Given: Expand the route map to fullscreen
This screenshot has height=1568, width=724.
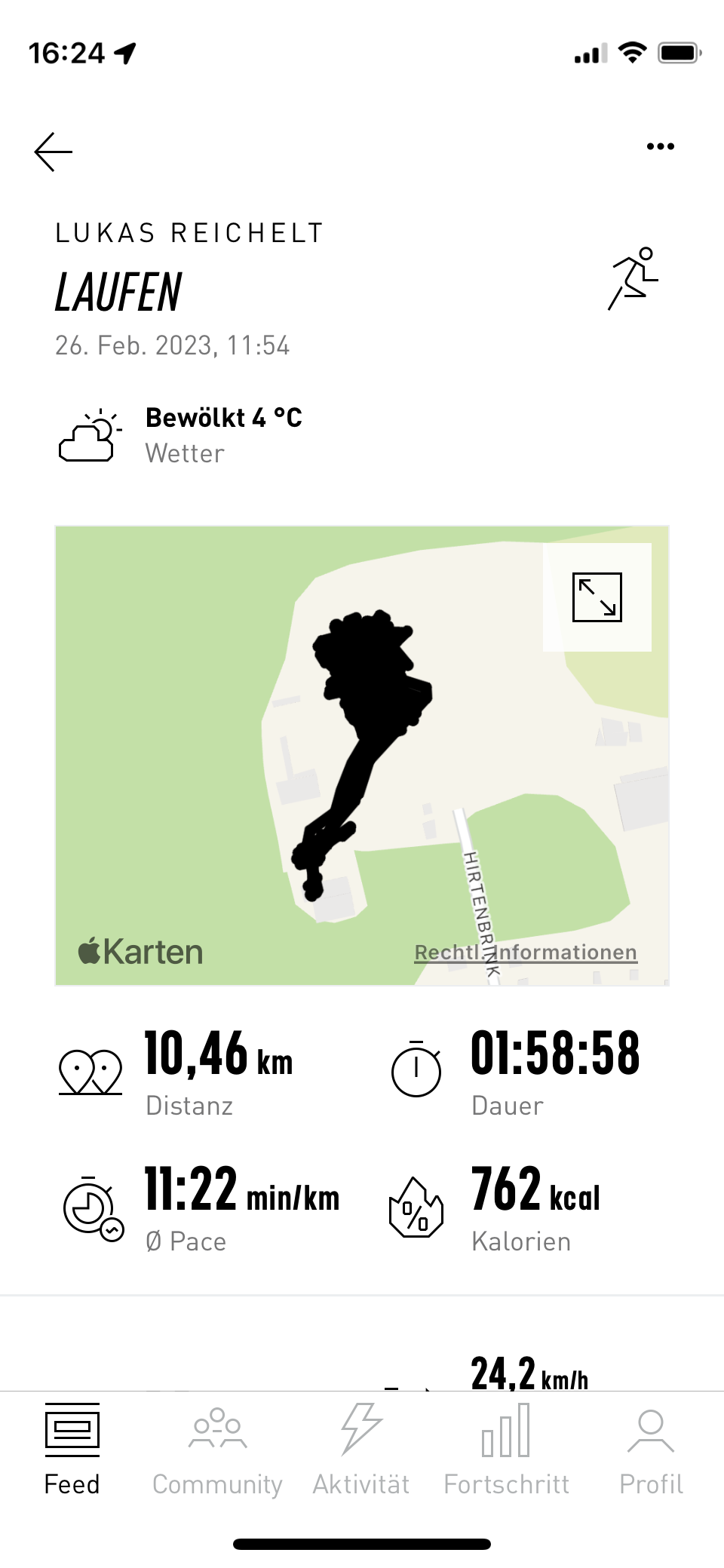Looking at the screenshot, I should [597, 597].
